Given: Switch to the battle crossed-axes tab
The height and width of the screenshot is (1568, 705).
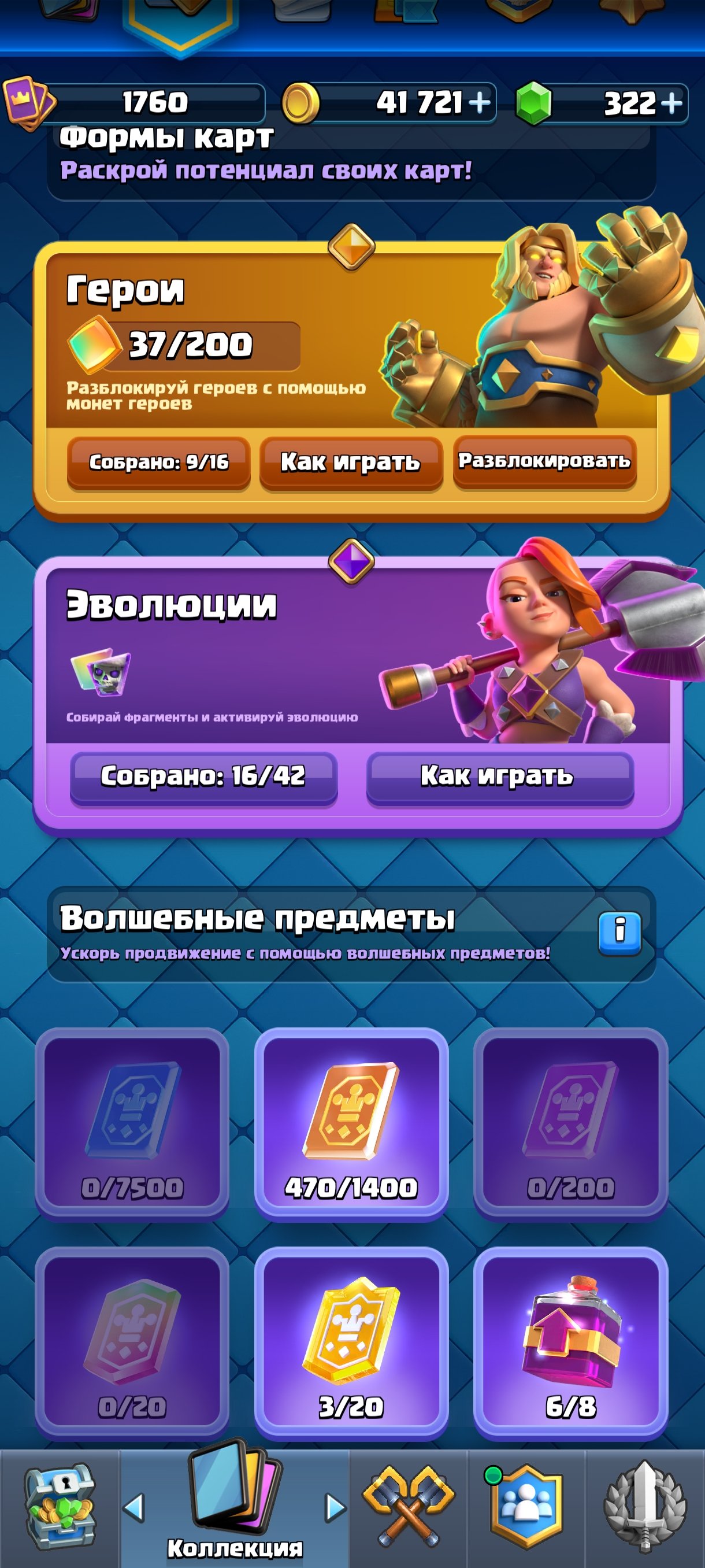Looking at the screenshot, I should pos(409,1507).
